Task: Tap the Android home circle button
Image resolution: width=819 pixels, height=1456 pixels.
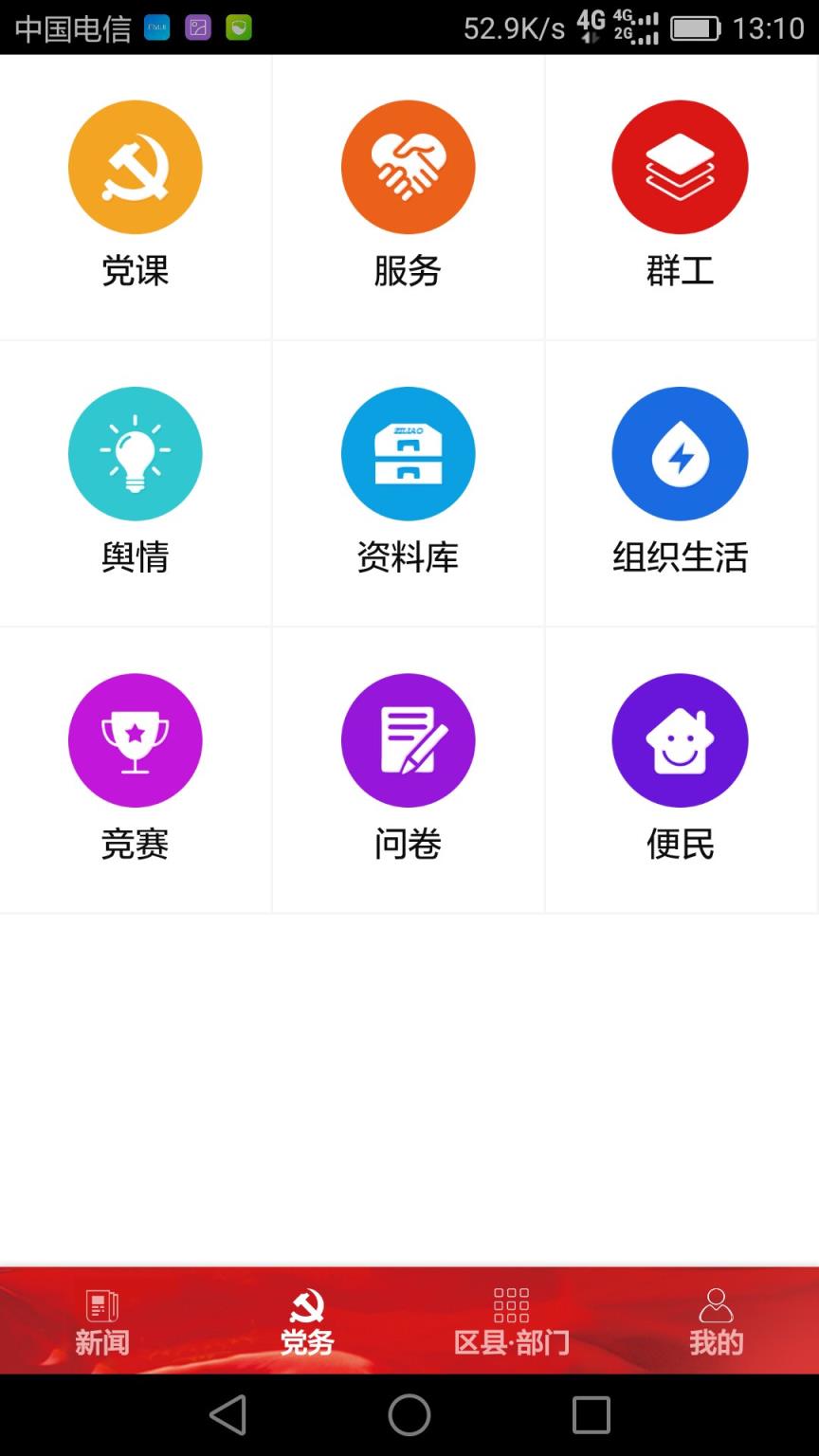Action: [409, 1413]
